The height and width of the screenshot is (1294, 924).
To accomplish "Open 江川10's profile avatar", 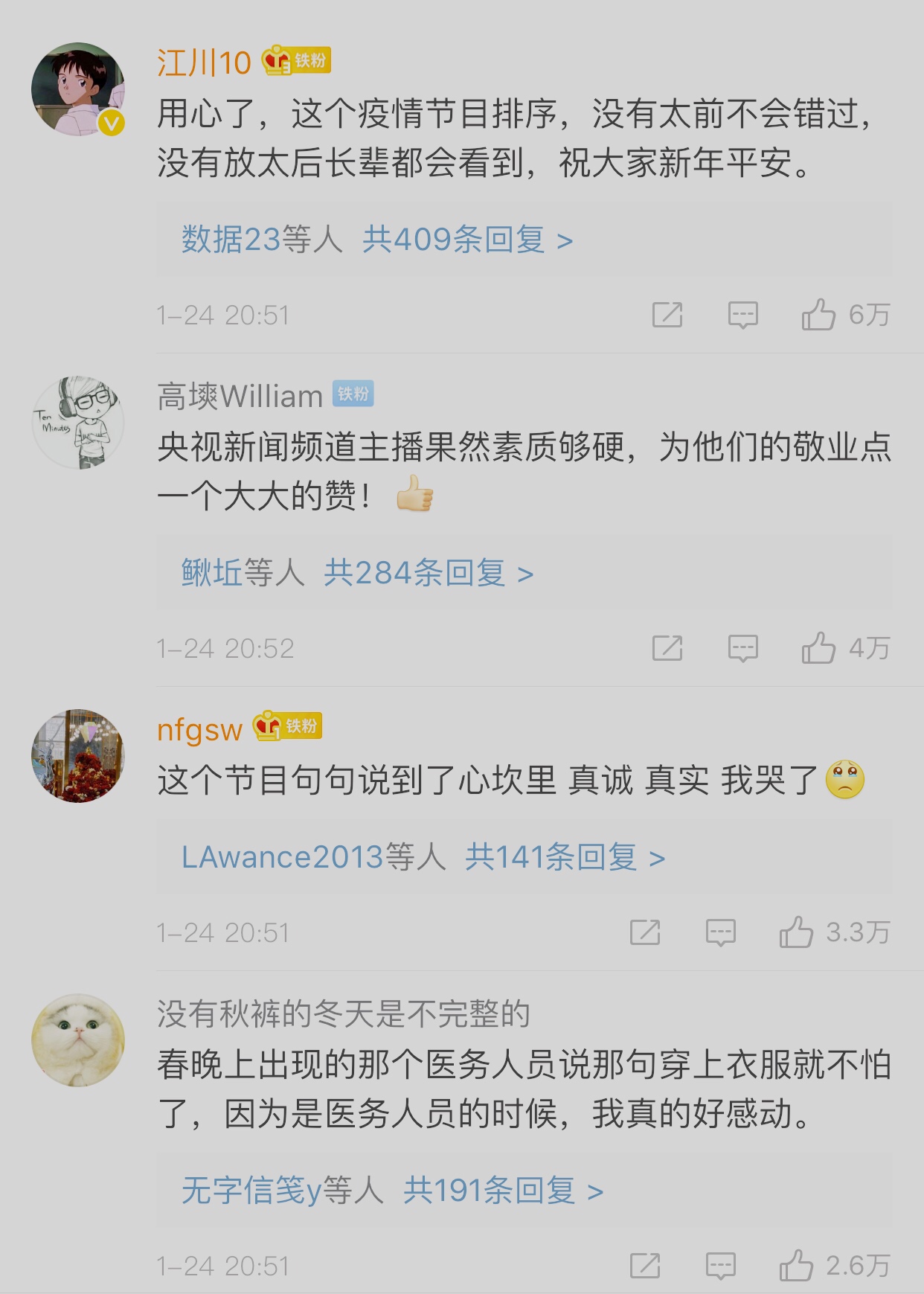I will point(78,89).
